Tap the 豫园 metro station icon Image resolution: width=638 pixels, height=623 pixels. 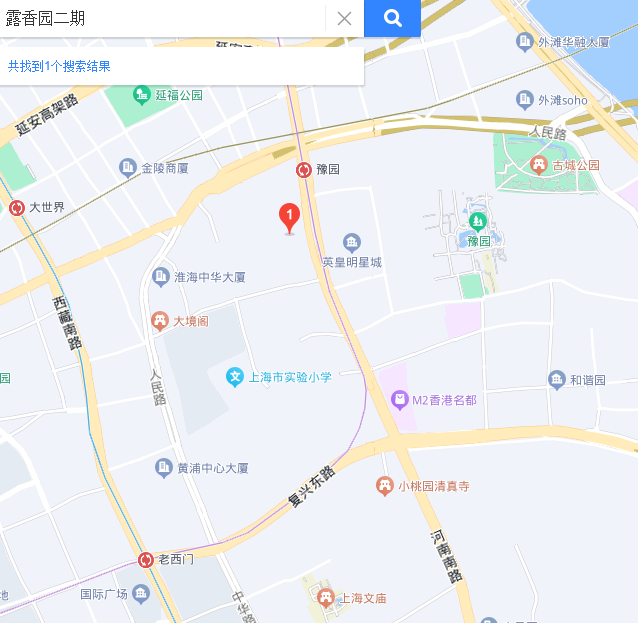tap(303, 169)
